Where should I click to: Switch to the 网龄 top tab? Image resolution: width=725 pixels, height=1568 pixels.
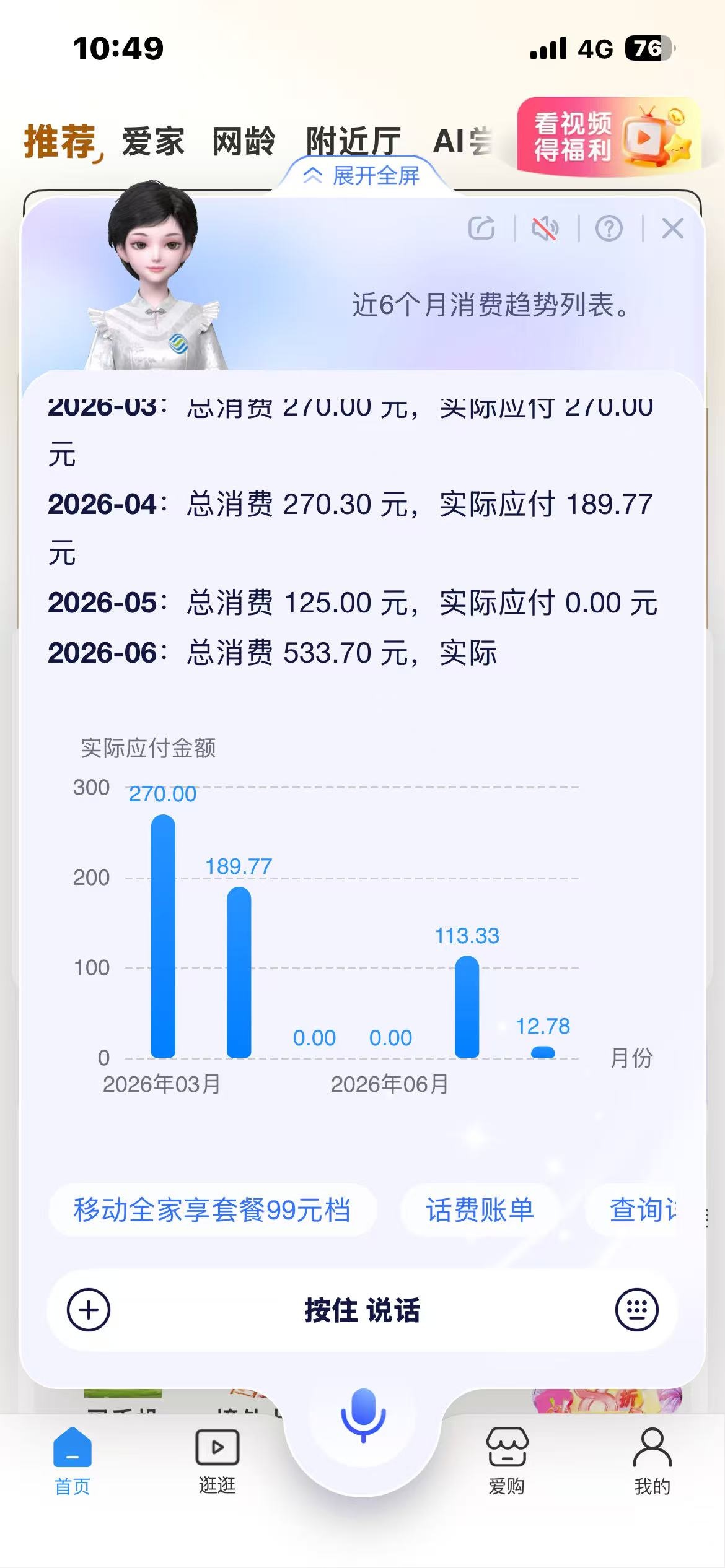tap(244, 142)
